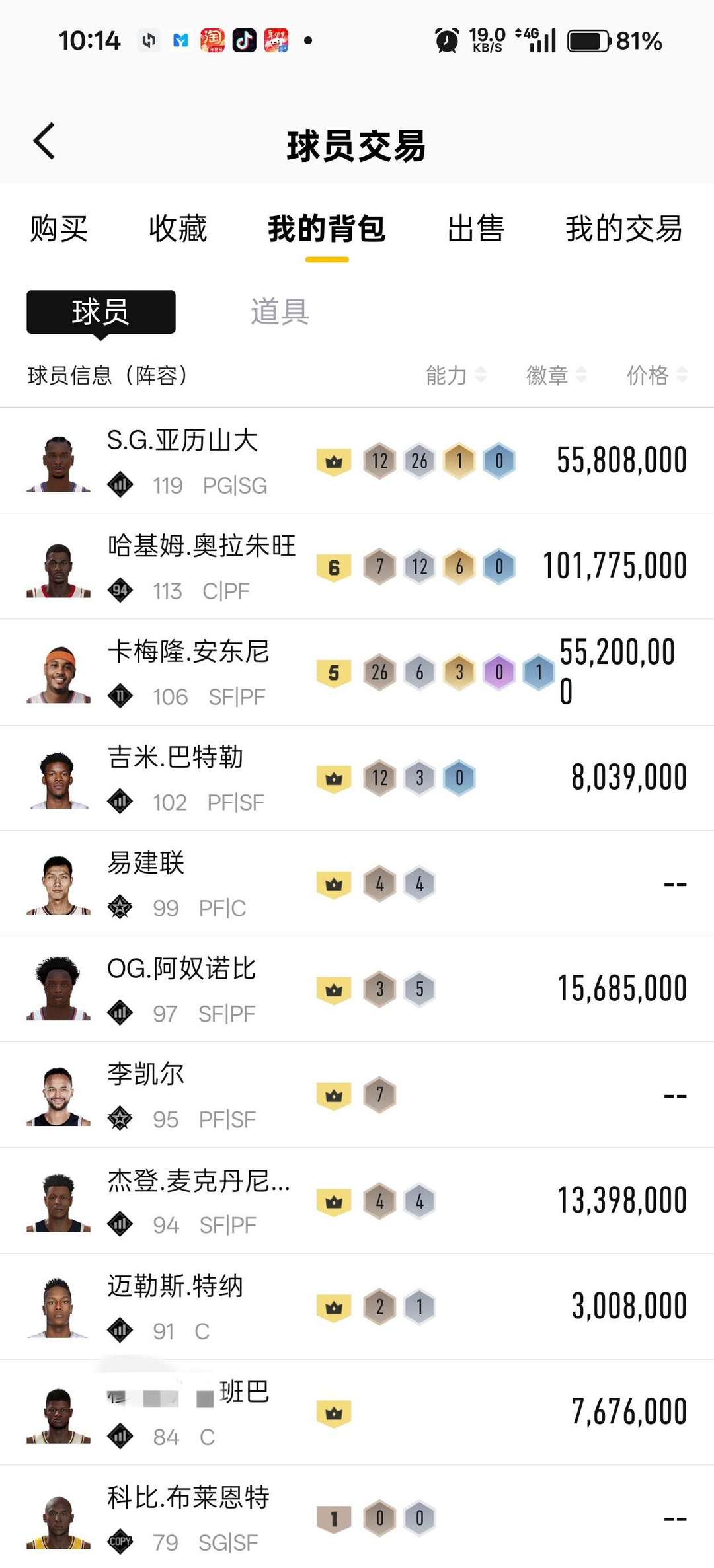The image size is (714, 1568).
Task: Open player S.G.亚历山大
Action: click(182, 441)
